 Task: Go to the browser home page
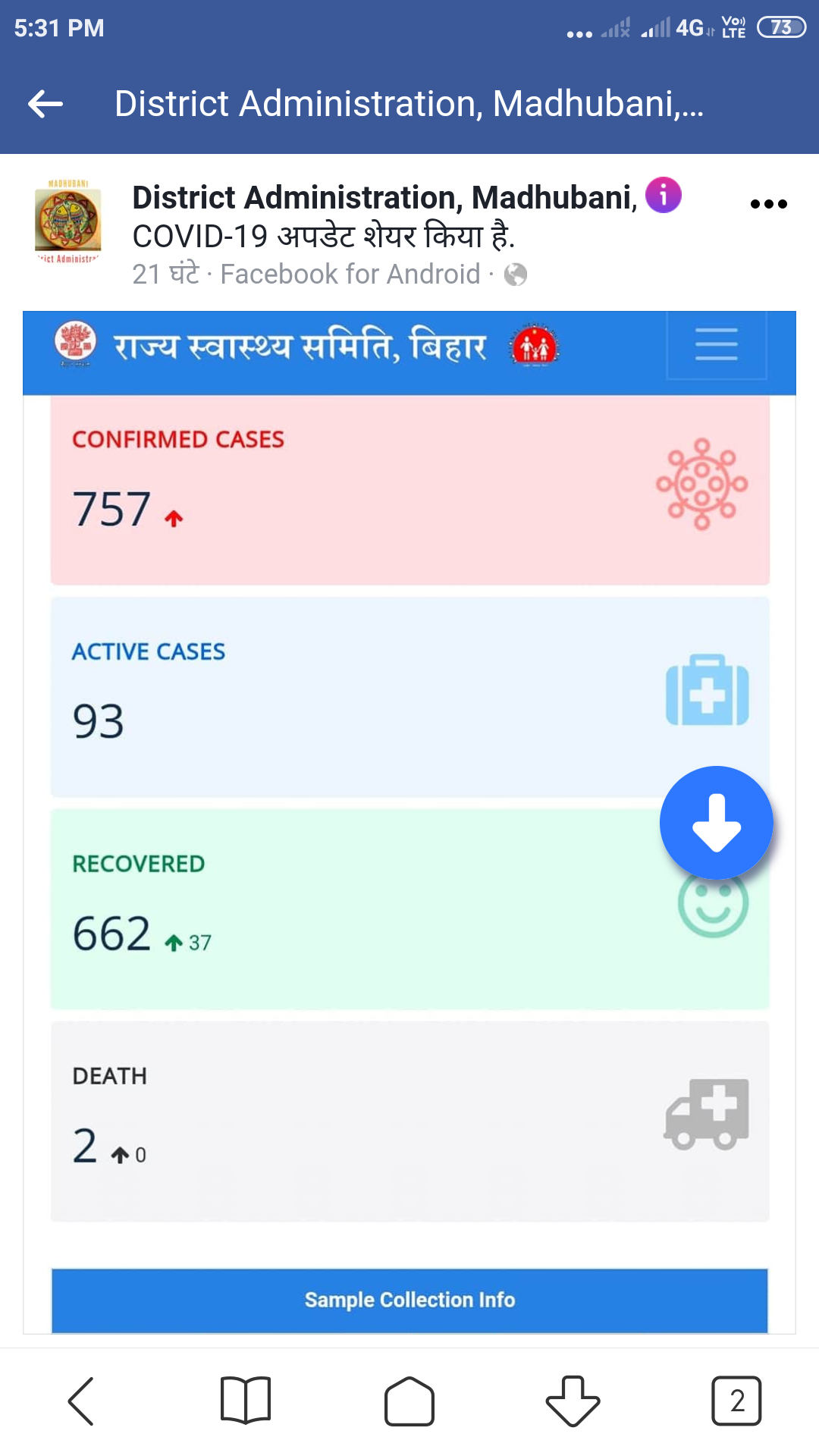[x=409, y=1401]
